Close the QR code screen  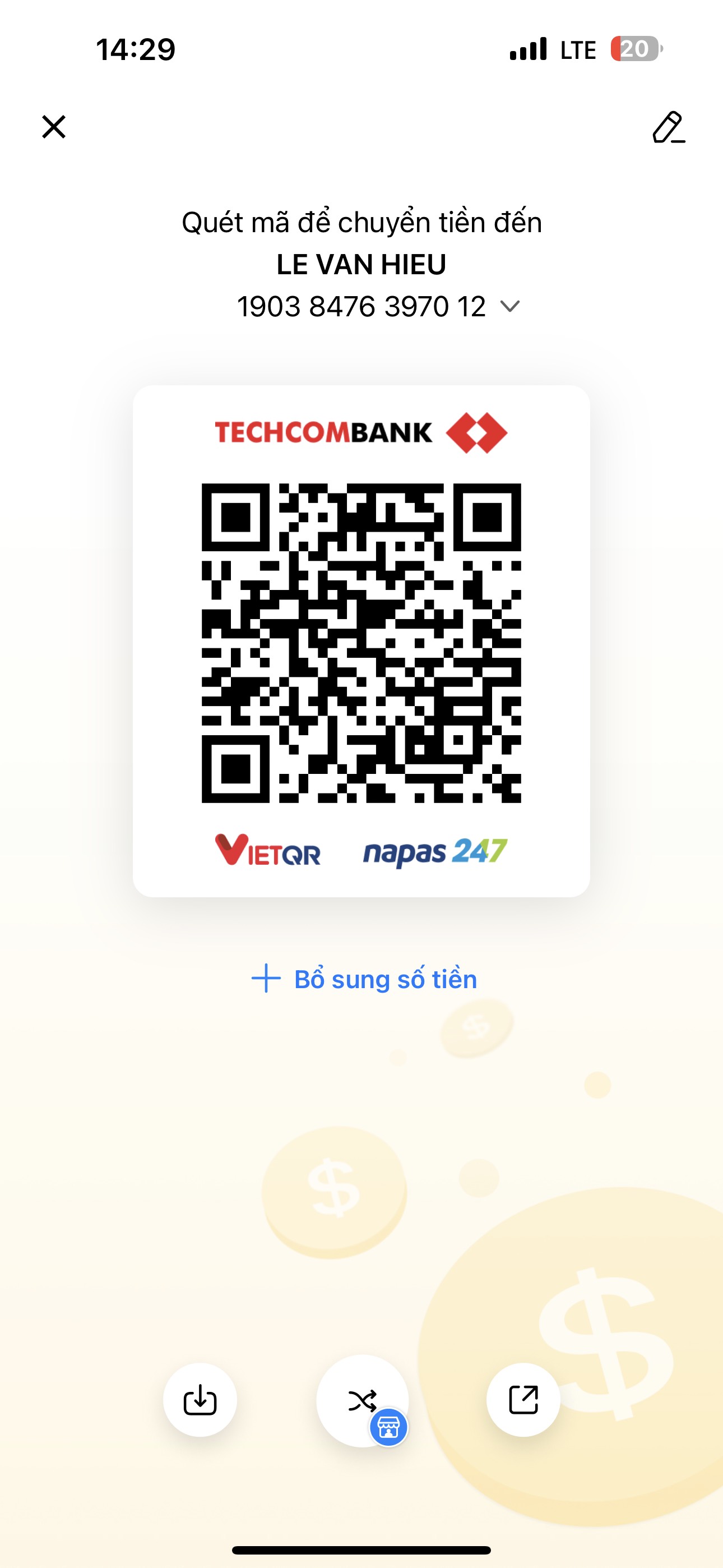54,127
